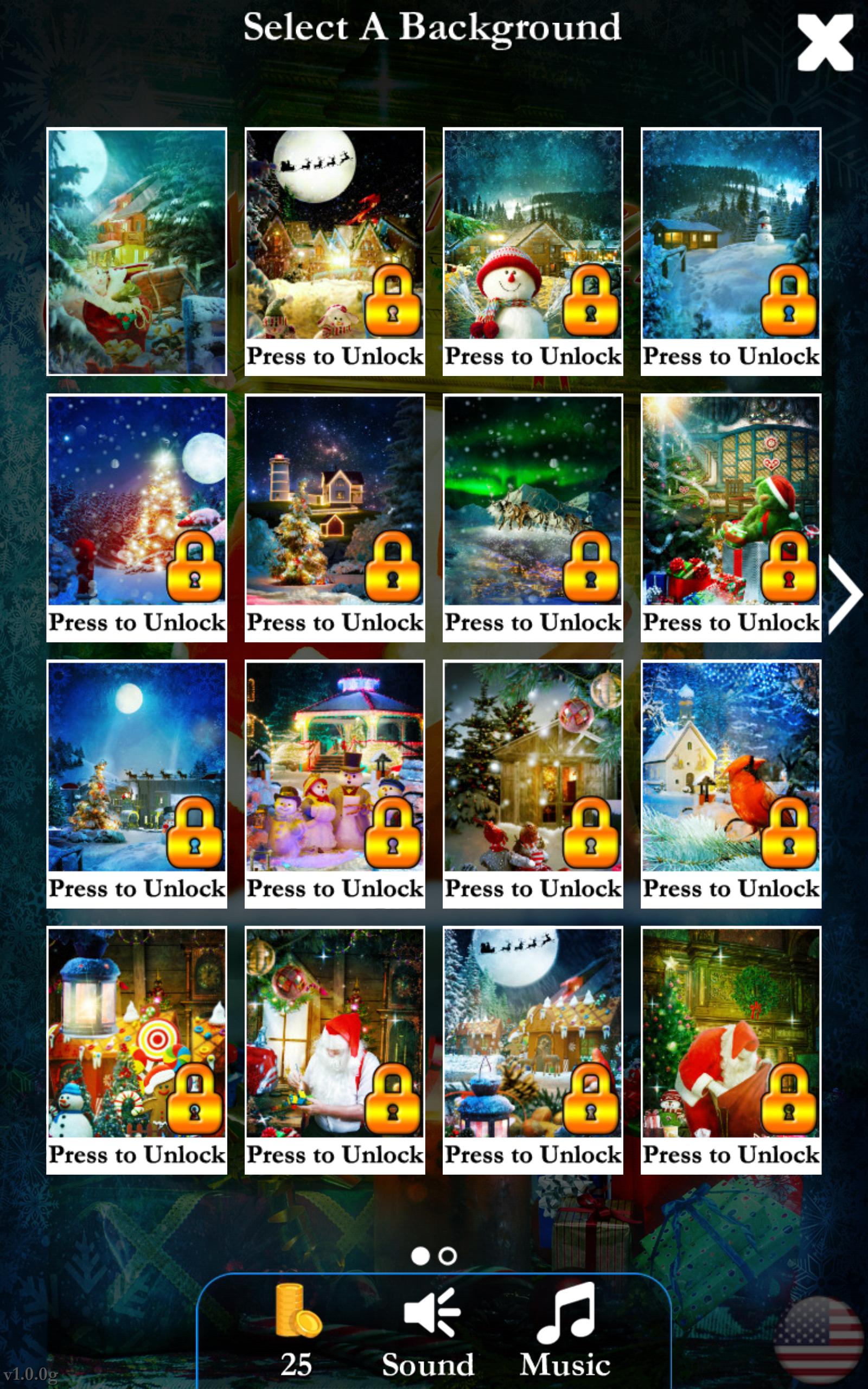Screen dimensions: 868x1389
Task: Unlock the green aurora reindeer background
Action: (533, 517)
